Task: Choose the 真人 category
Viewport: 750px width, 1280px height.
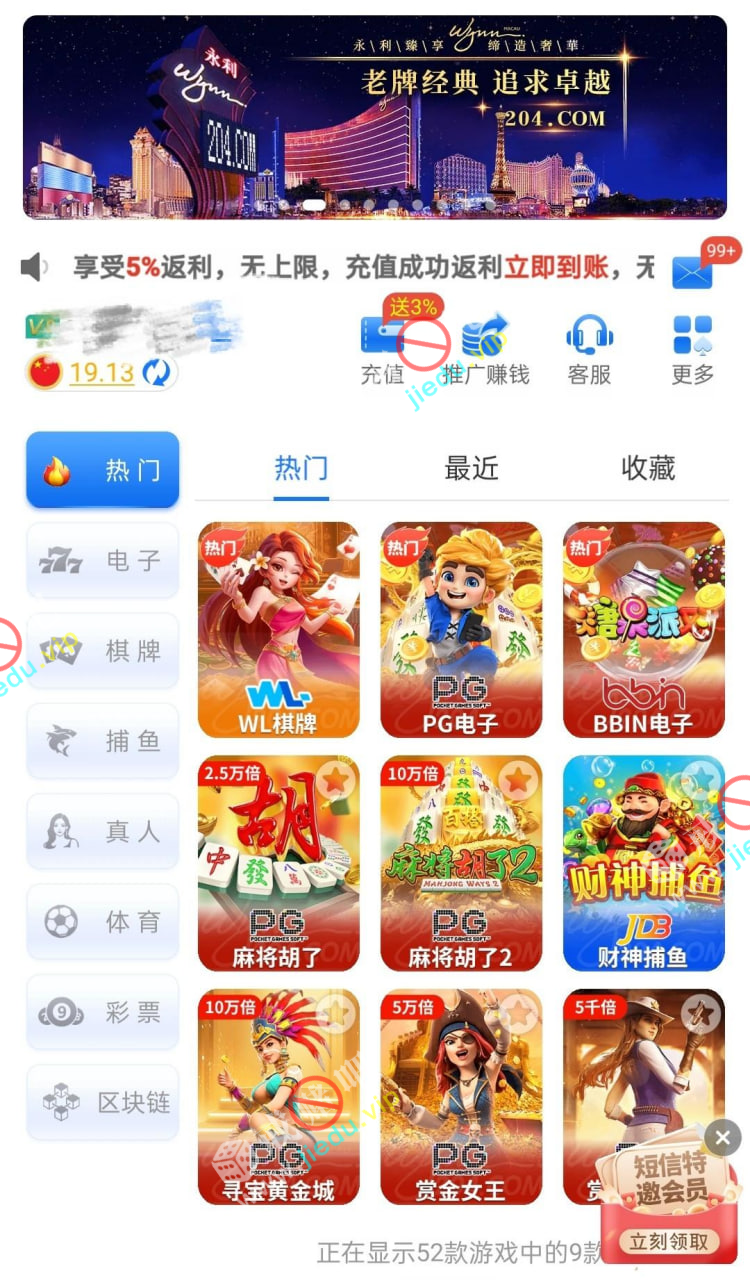Action: pos(103,832)
